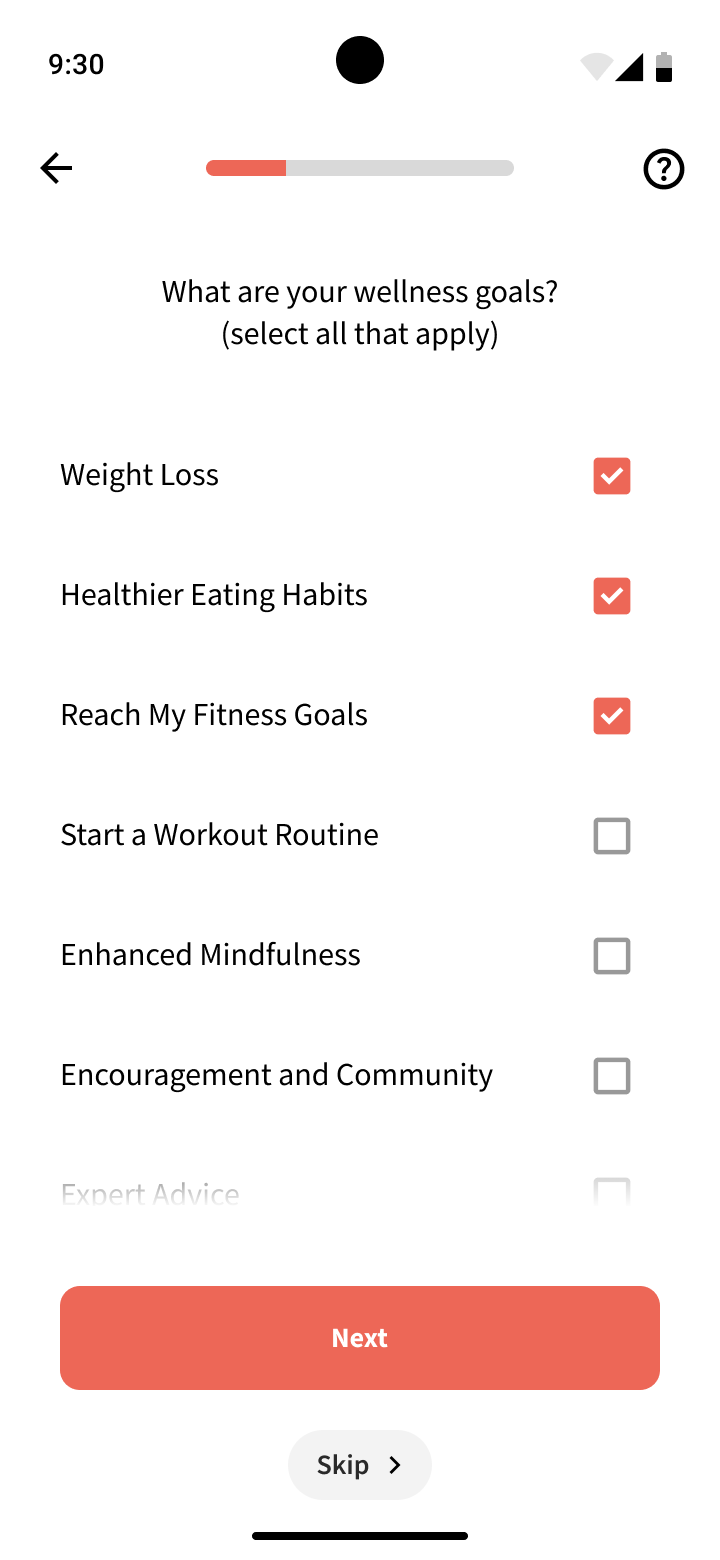The image size is (720, 1560).
Task: Untick Reach My Fitness Goals
Action: coord(612,716)
